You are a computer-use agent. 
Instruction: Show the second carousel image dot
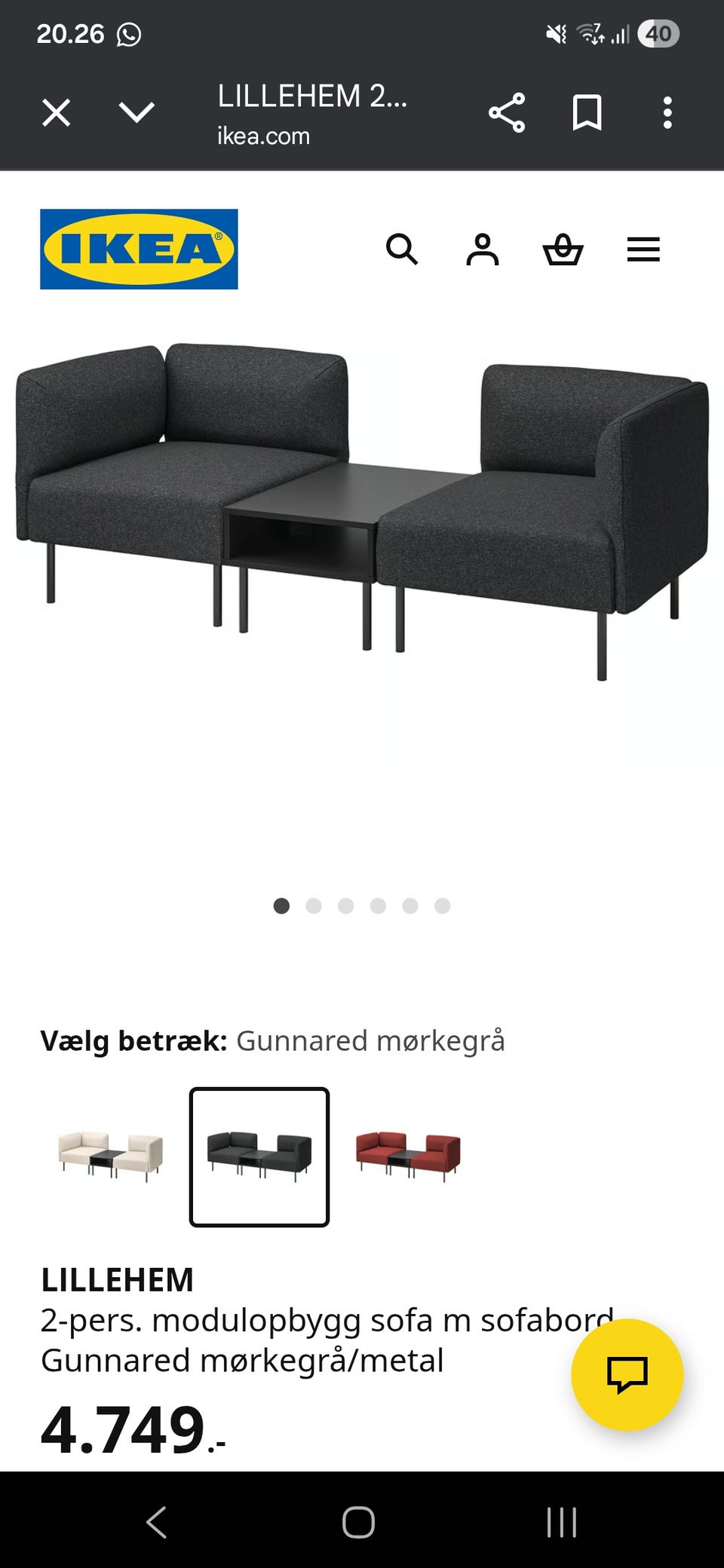pos(313,906)
